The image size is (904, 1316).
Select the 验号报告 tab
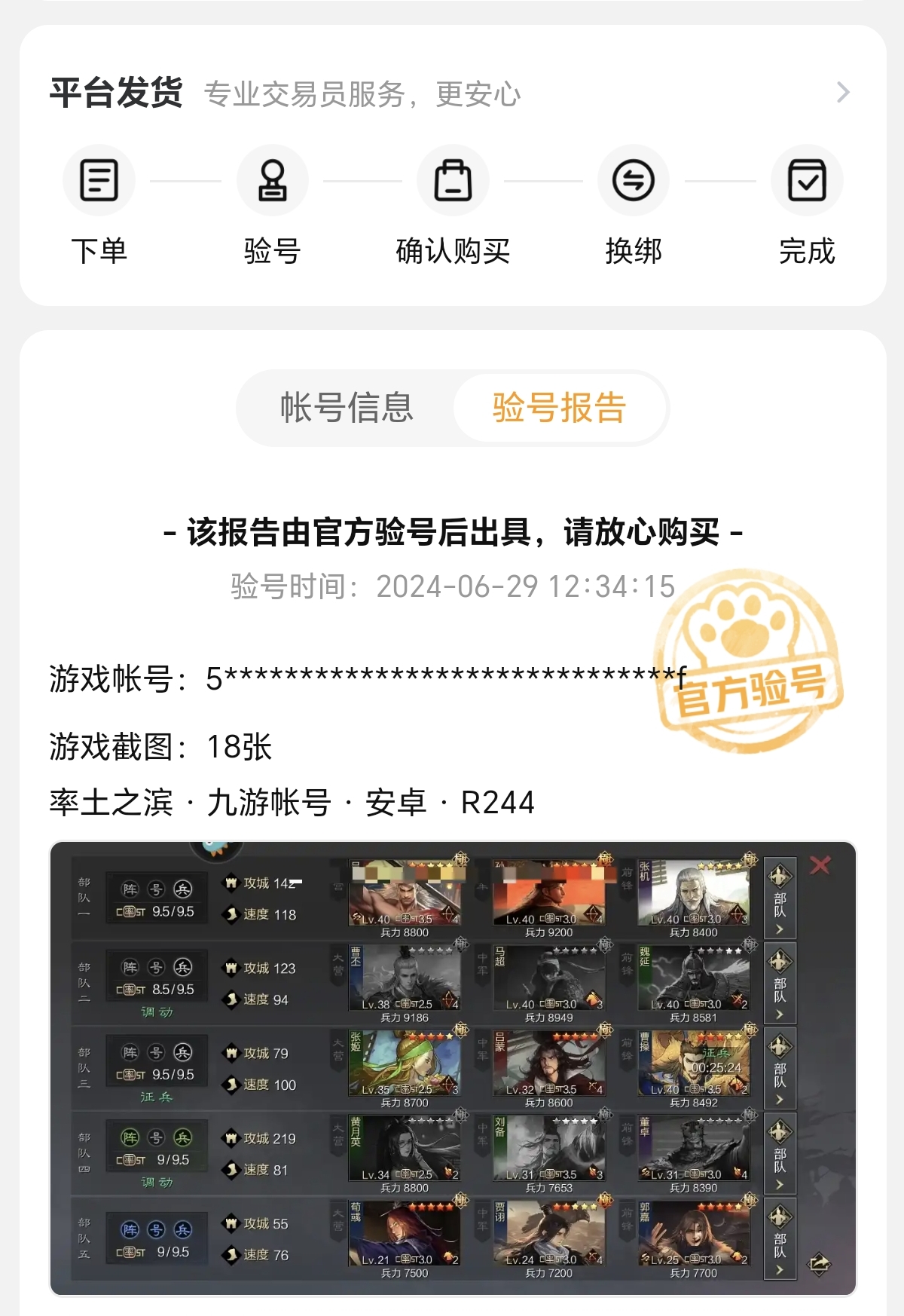559,408
